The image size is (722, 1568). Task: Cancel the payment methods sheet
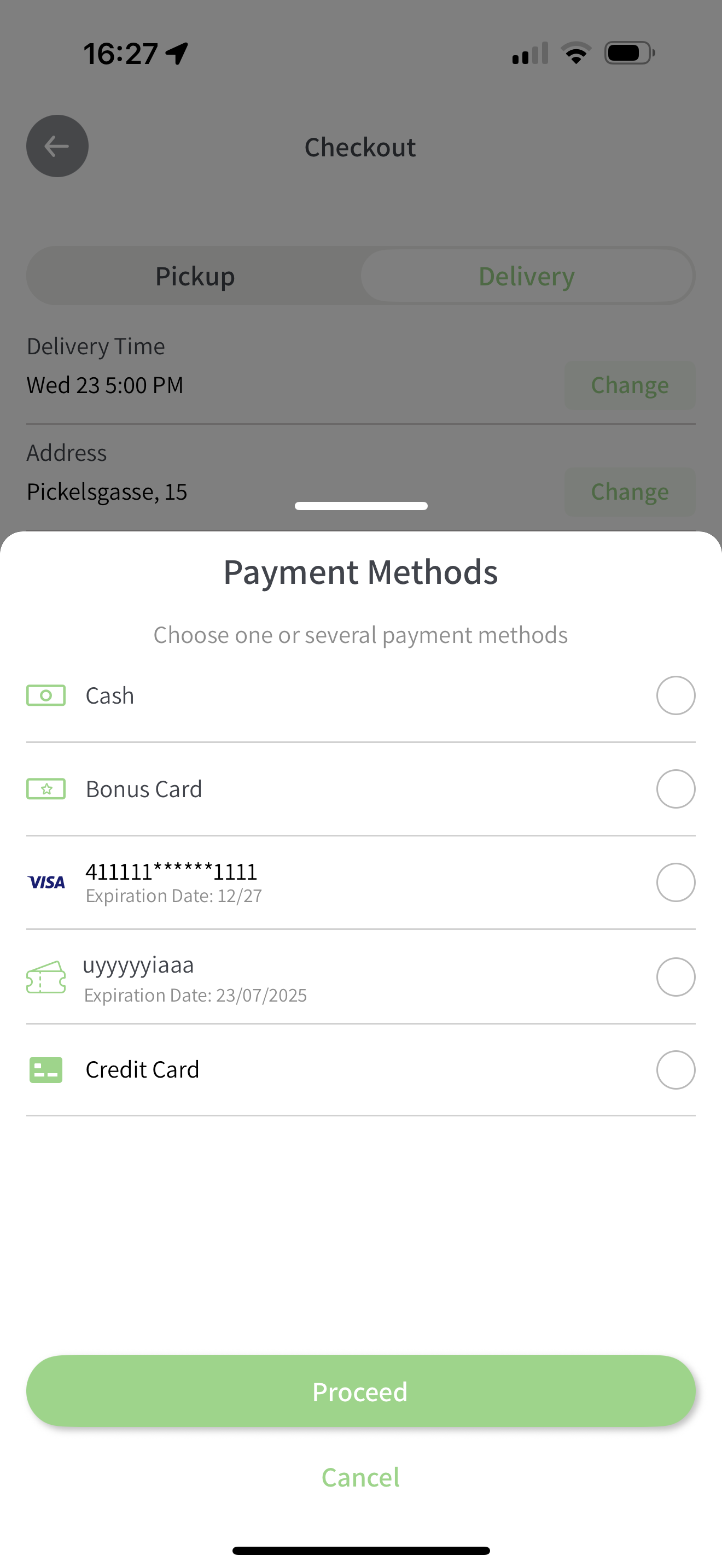click(360, 1477)
